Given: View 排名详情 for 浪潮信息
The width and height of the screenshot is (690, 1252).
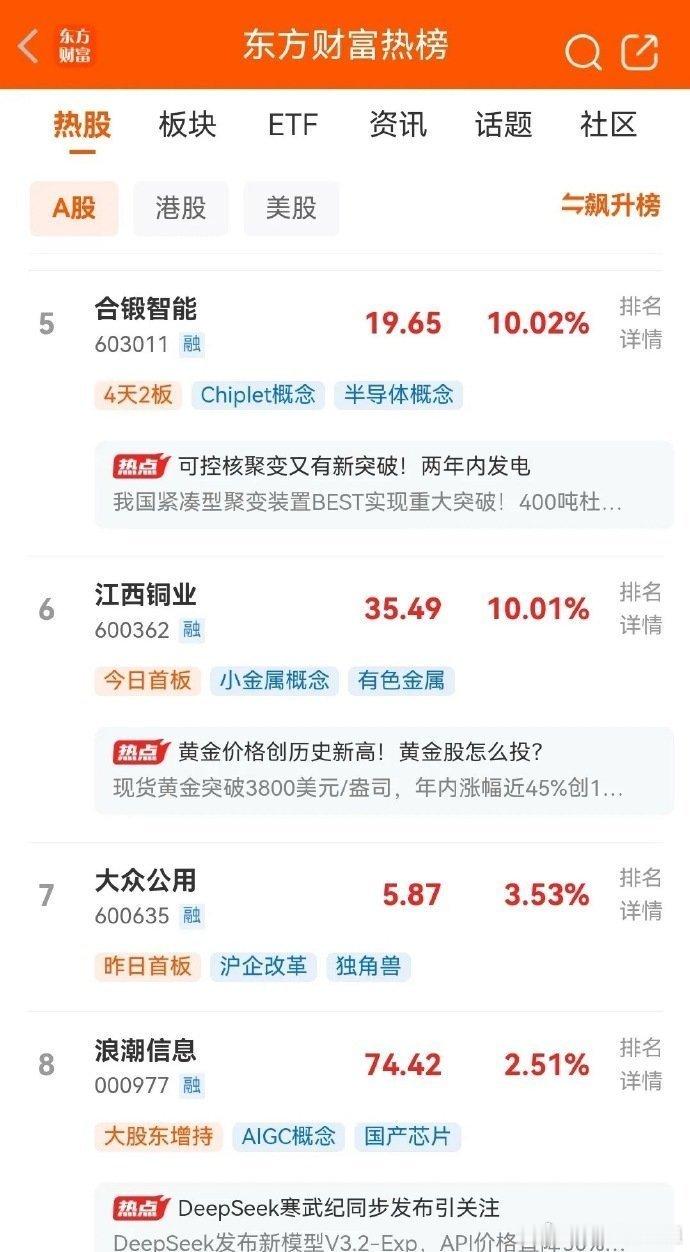Looking at the screenshot, I should point(640,1064).
